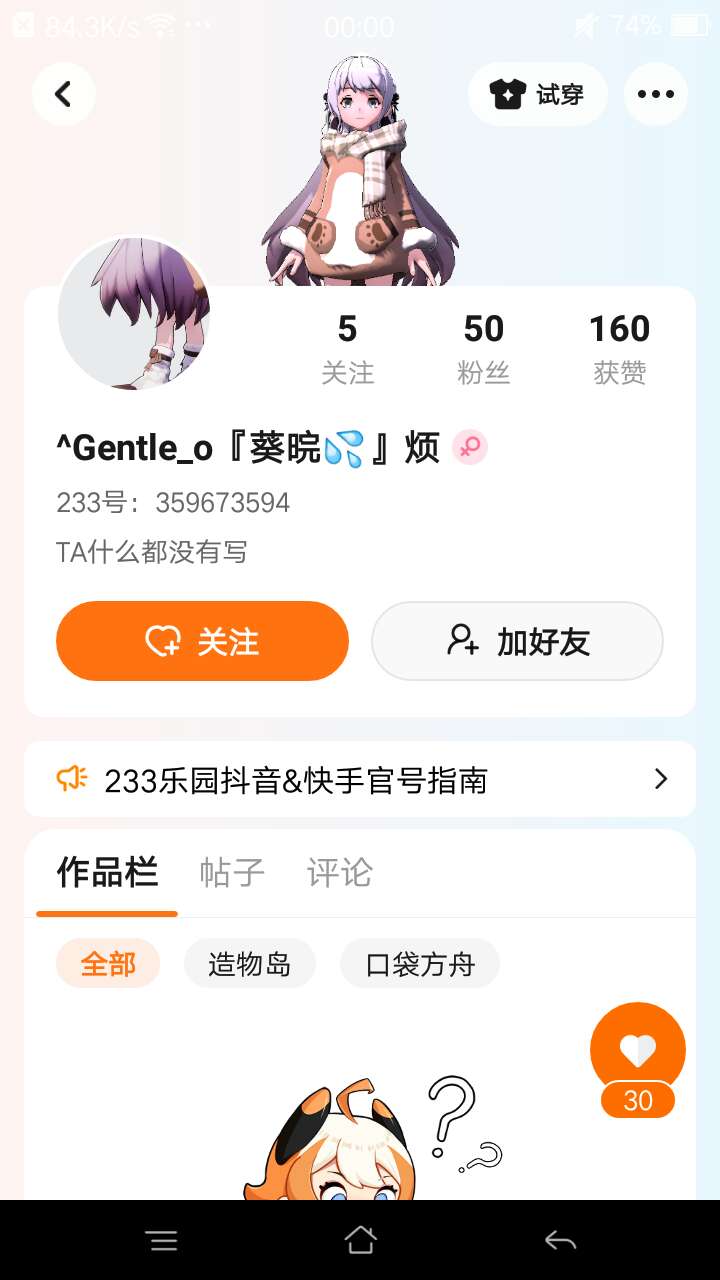Go back using the top-left arrow
The height and width of the screenshot is (1280, 720).
(x=63, y=94)
